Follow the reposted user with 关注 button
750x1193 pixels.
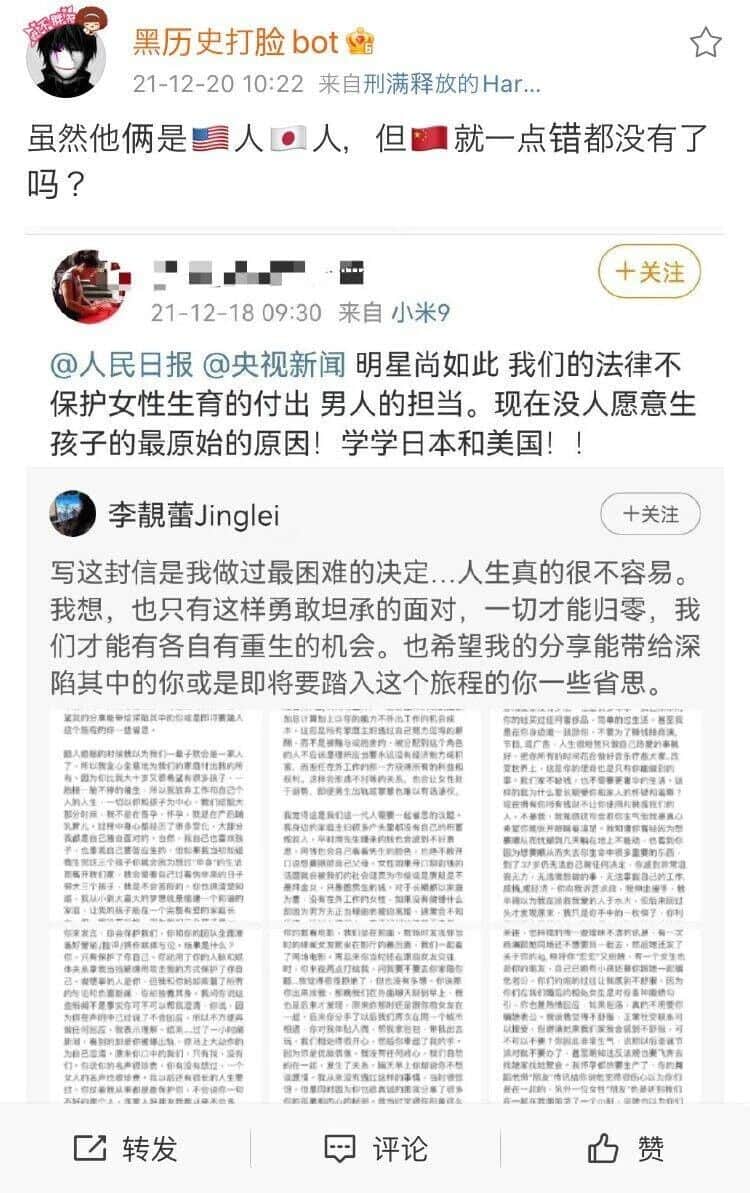[x=650, y=272]
